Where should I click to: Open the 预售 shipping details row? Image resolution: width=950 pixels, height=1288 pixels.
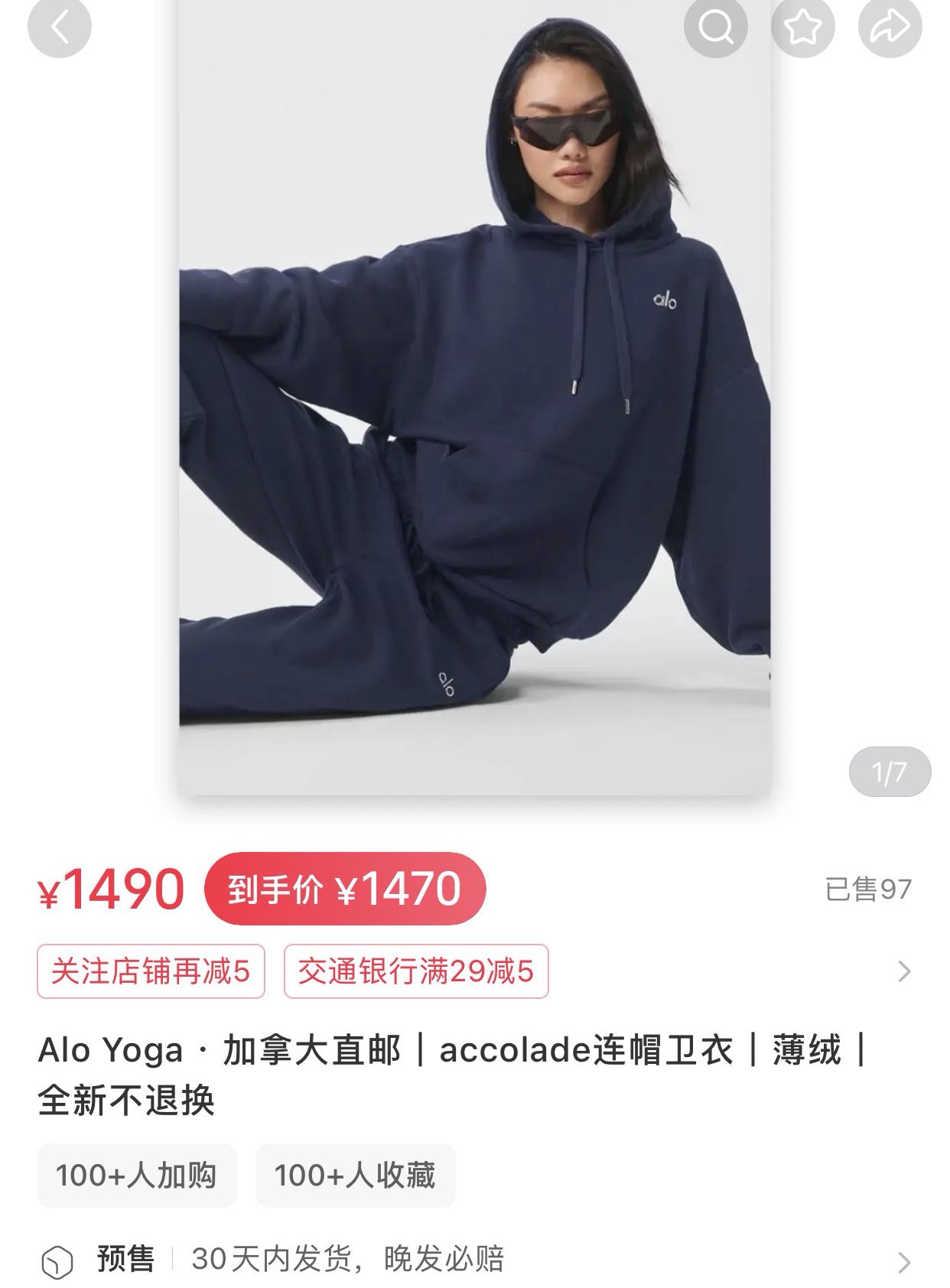click(474, 1260)
